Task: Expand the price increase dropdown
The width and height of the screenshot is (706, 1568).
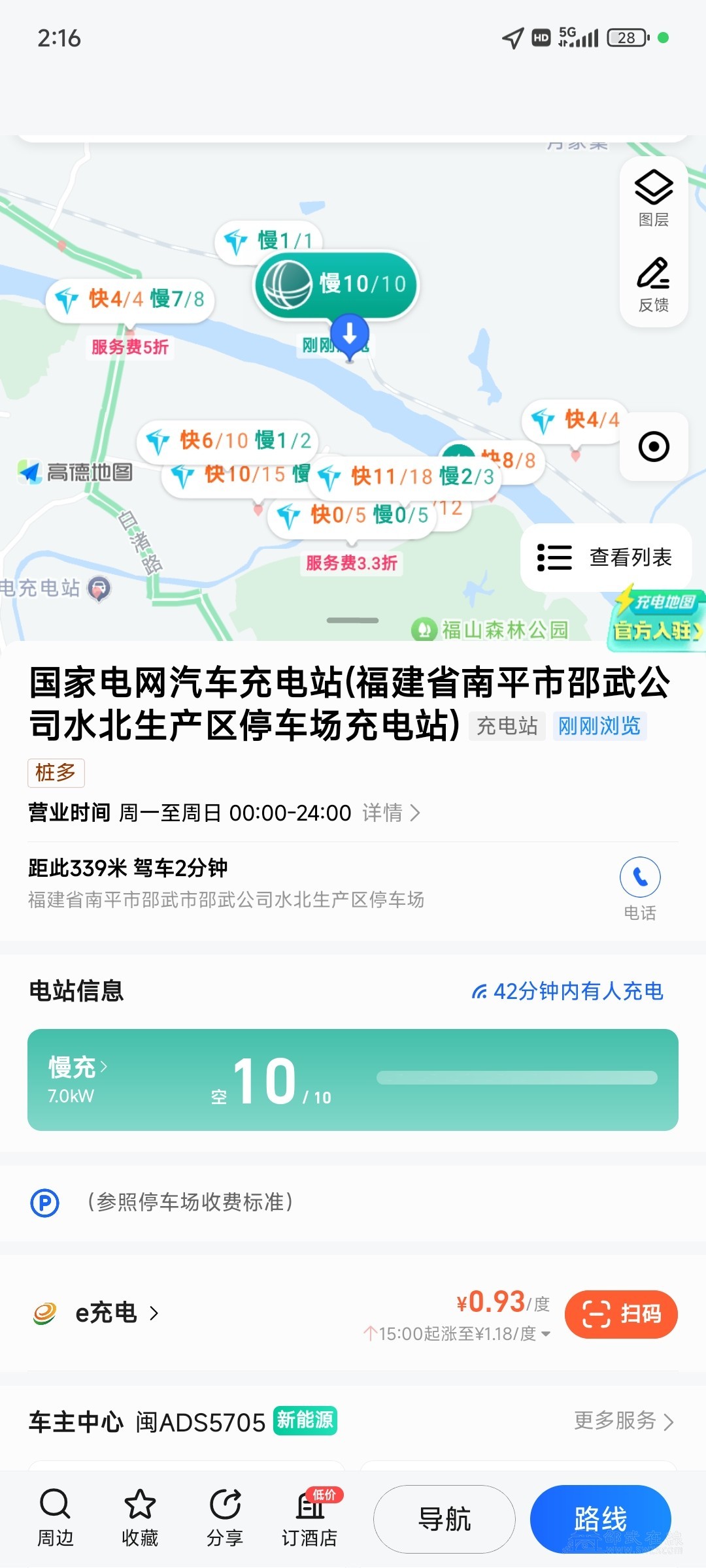Action: click(x=545, y=1334)
